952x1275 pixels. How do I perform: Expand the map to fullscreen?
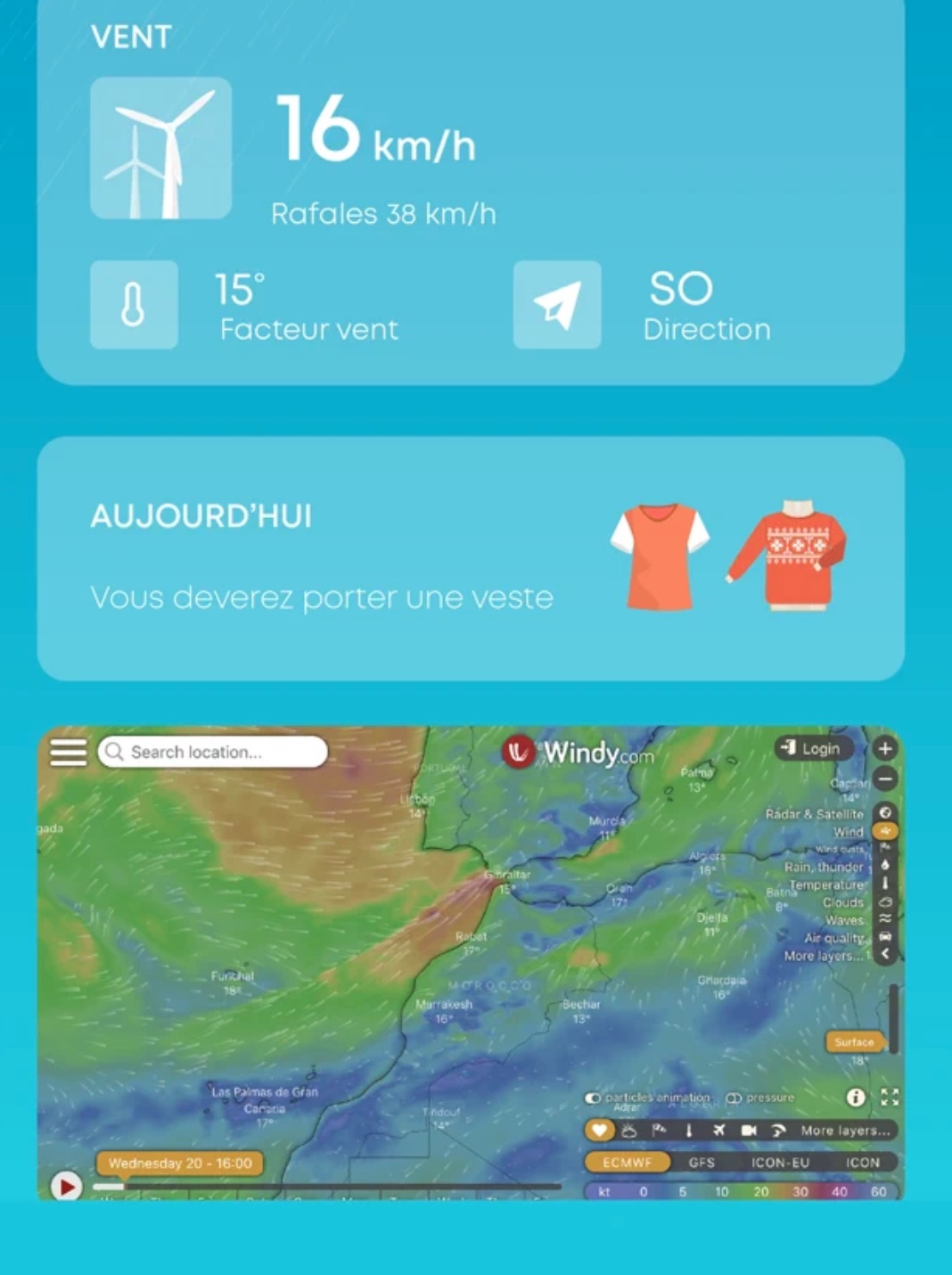(x=890, y=1098)
